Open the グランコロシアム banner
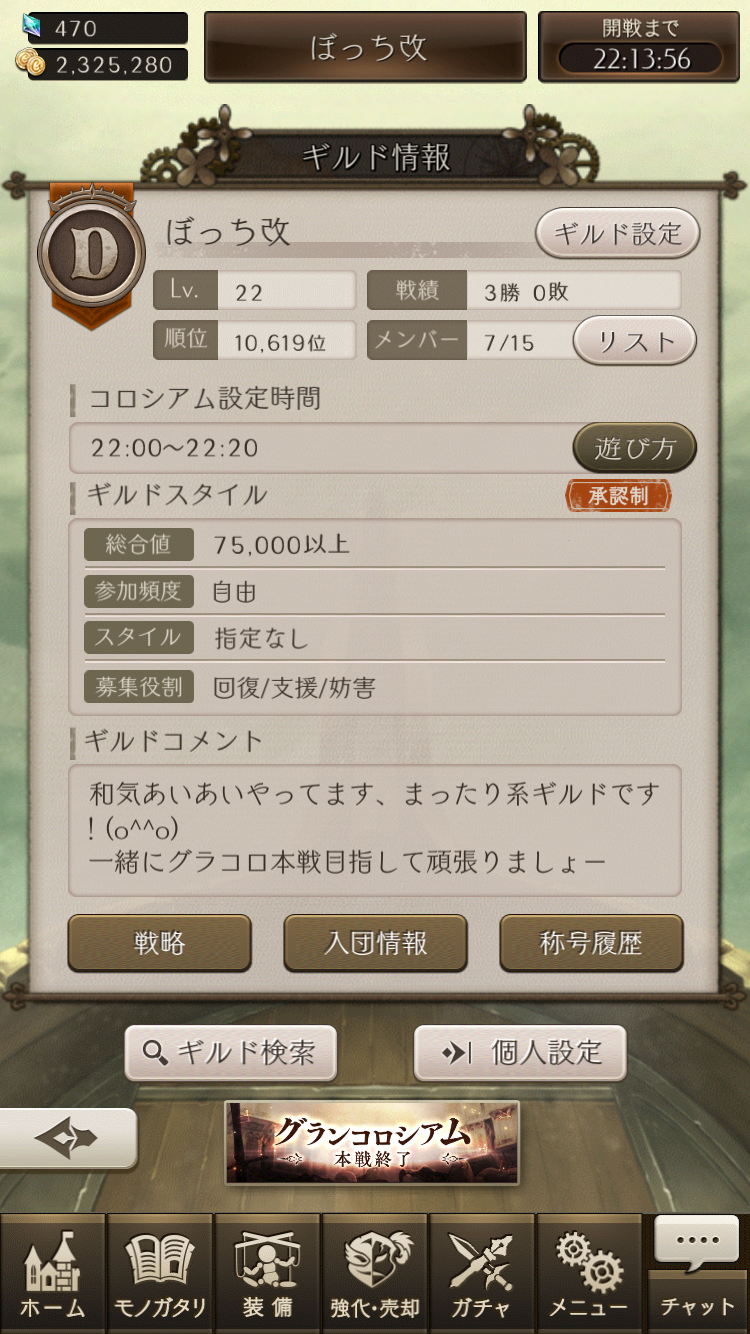The image size is (750, 1334). coord(372,1143)
